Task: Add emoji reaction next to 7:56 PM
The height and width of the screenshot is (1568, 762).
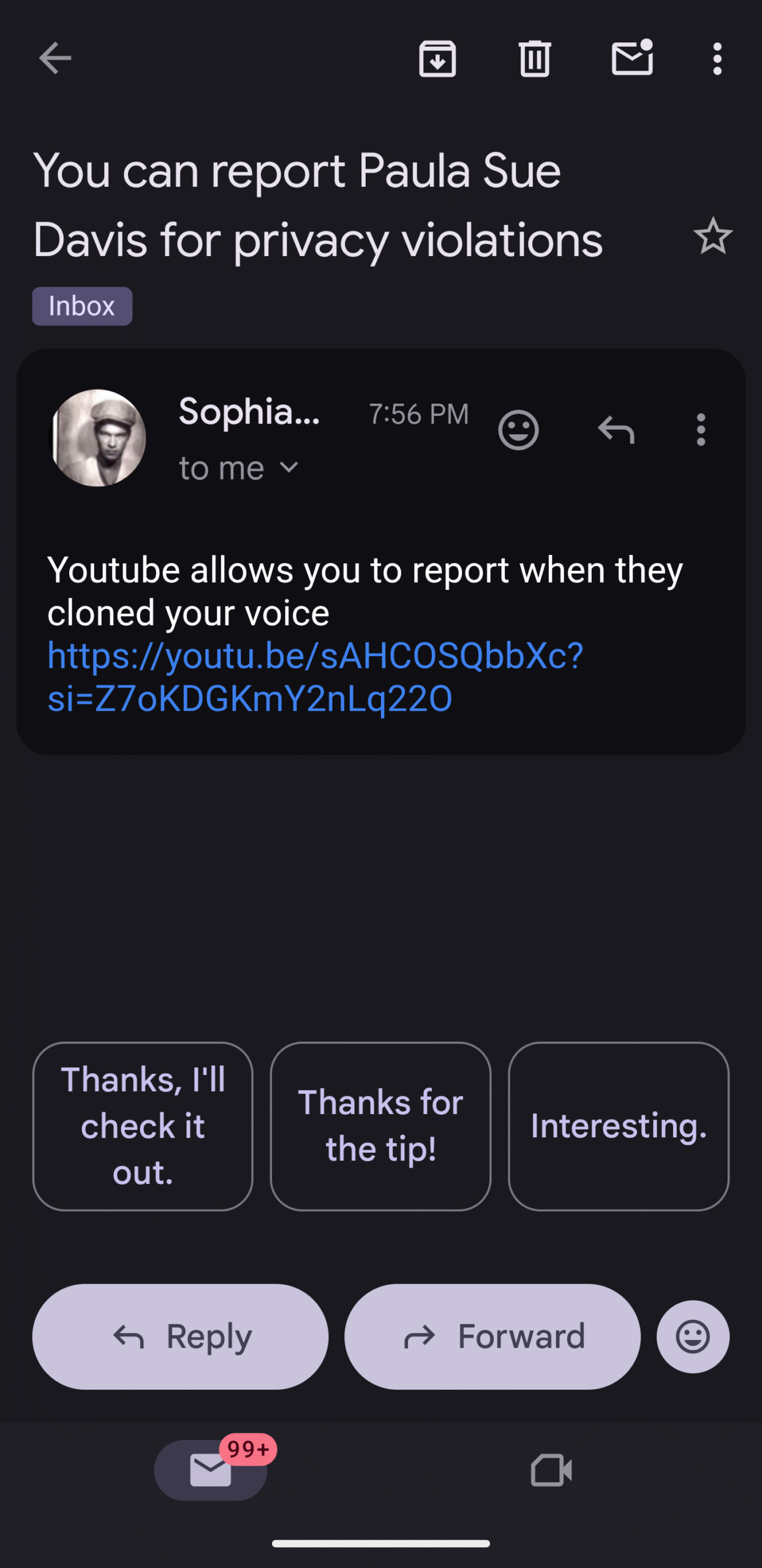Action: (518, 430)
